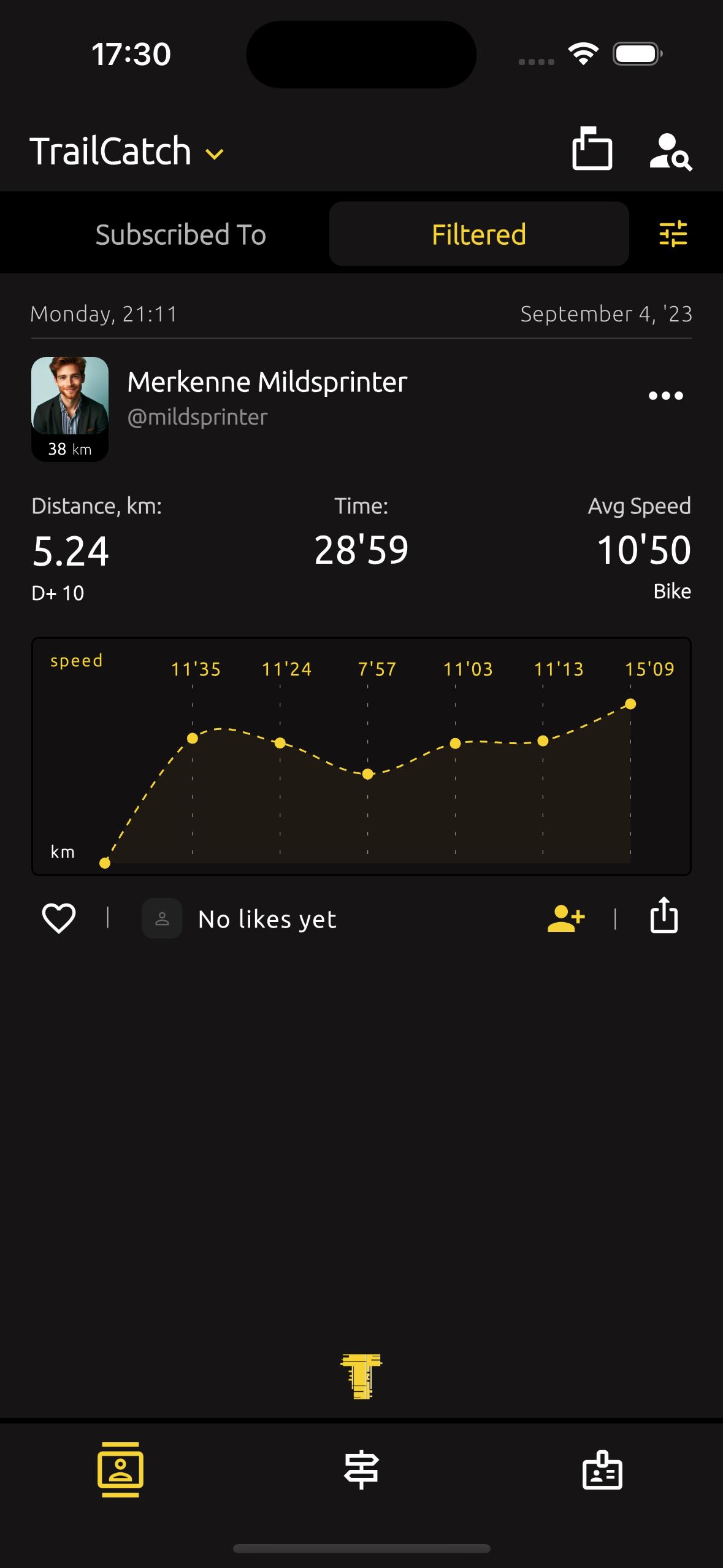Switch to the Subscribed To tab
The width and height of the screenshot is (723, 1568).
tap(180, 234)
